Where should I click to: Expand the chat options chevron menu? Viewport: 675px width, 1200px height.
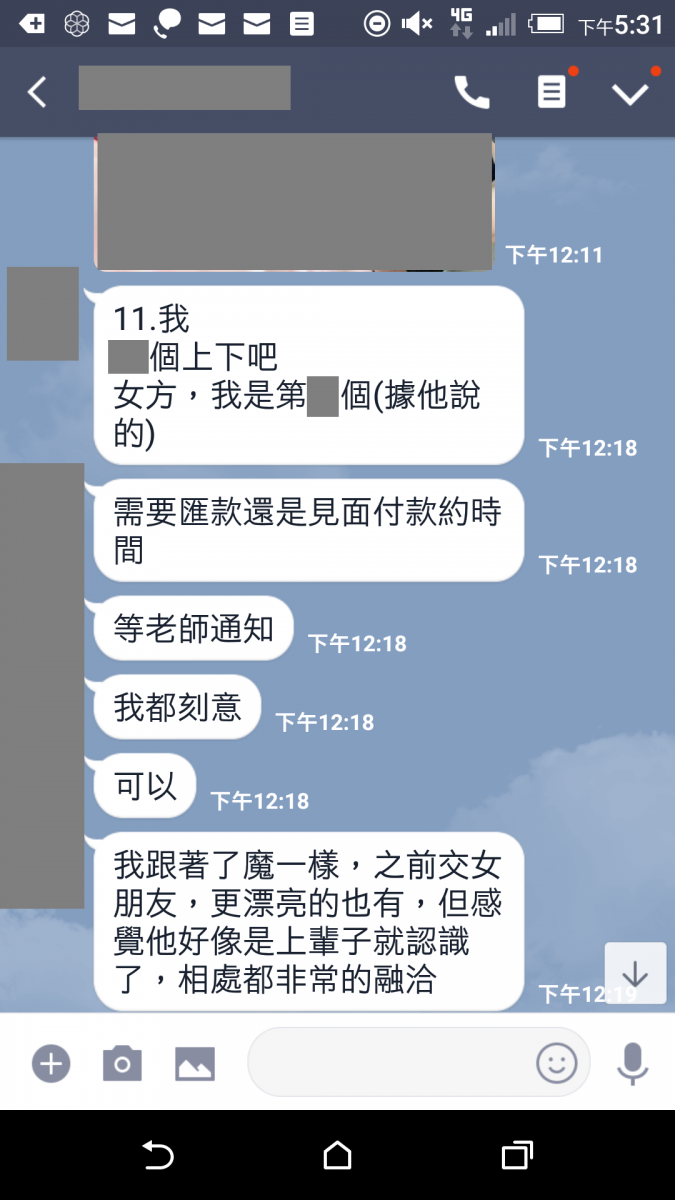click(x=630, y=93)
